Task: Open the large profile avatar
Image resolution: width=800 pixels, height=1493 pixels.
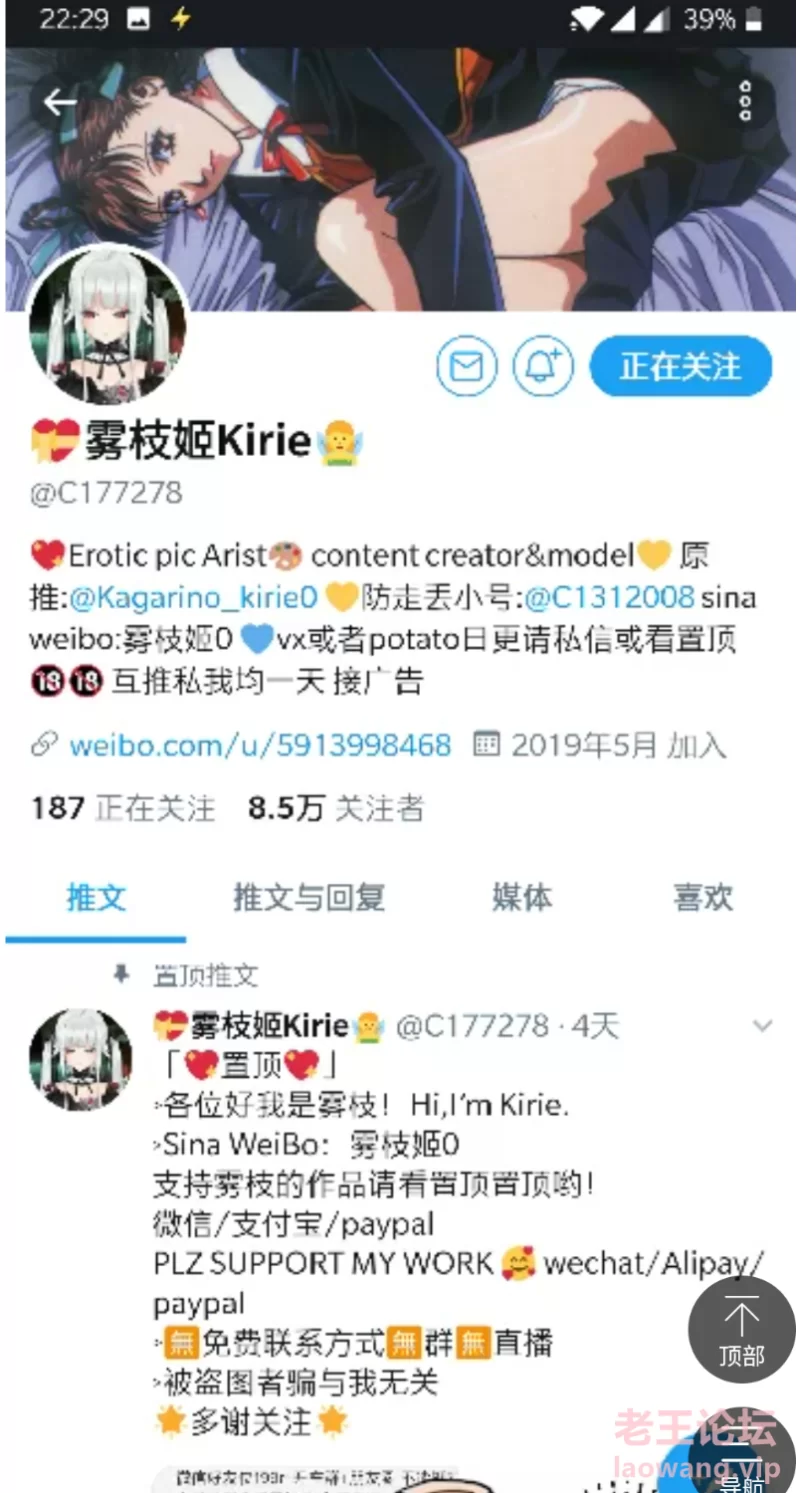Action: [107, 325]
